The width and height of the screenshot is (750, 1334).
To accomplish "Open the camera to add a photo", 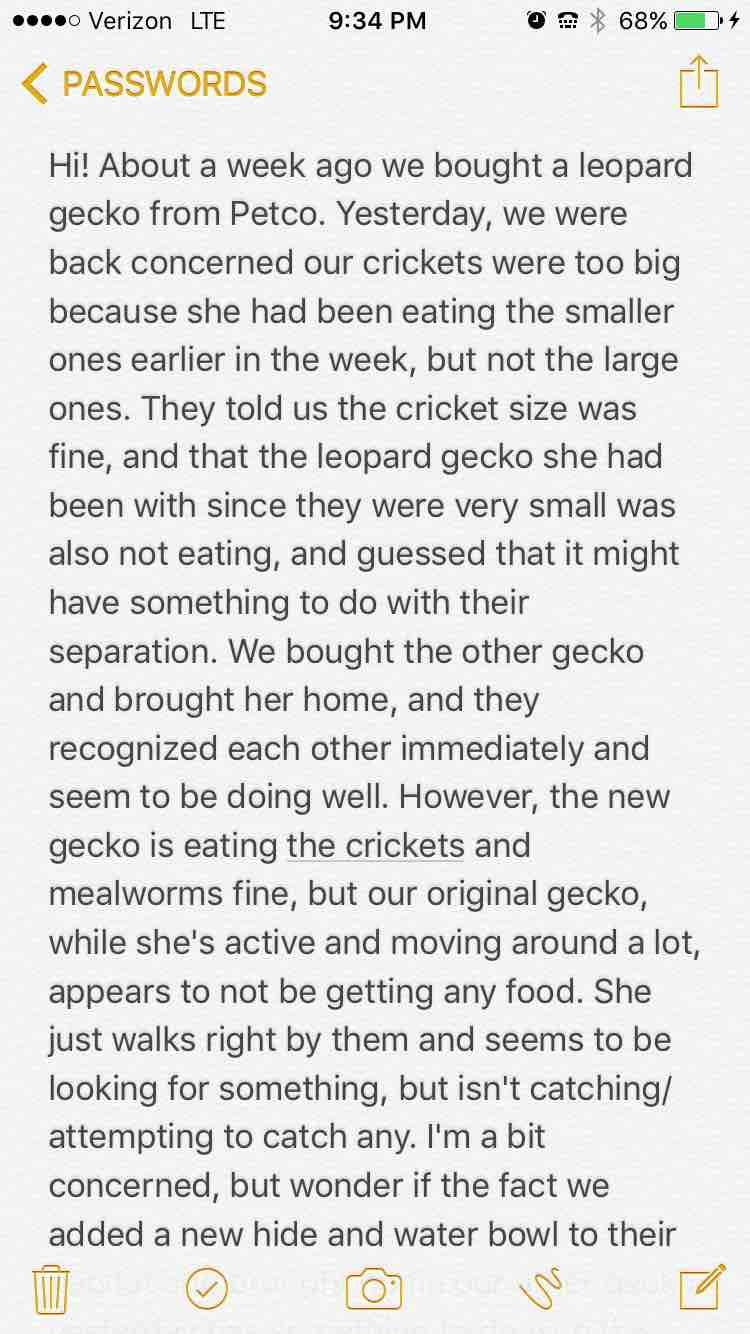I will [x=373, y=1288].
